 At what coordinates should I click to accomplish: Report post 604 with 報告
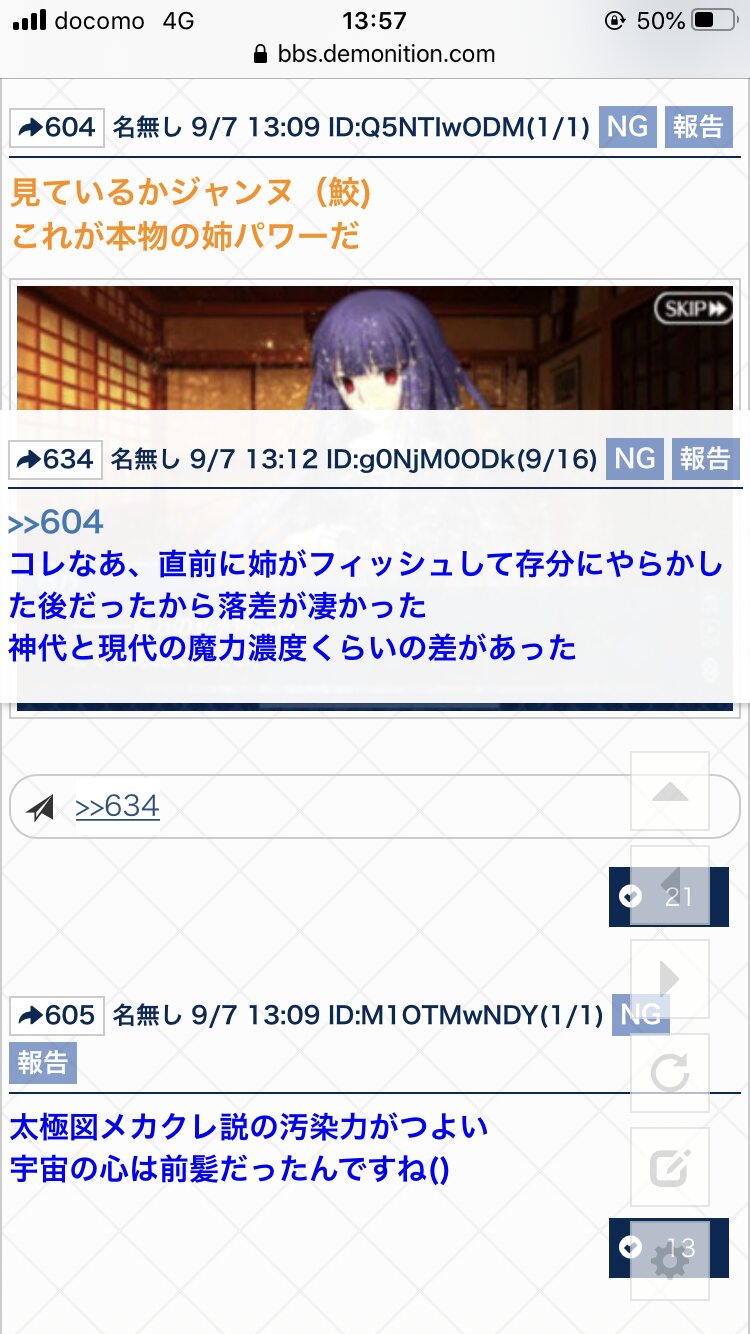(698, 127)
